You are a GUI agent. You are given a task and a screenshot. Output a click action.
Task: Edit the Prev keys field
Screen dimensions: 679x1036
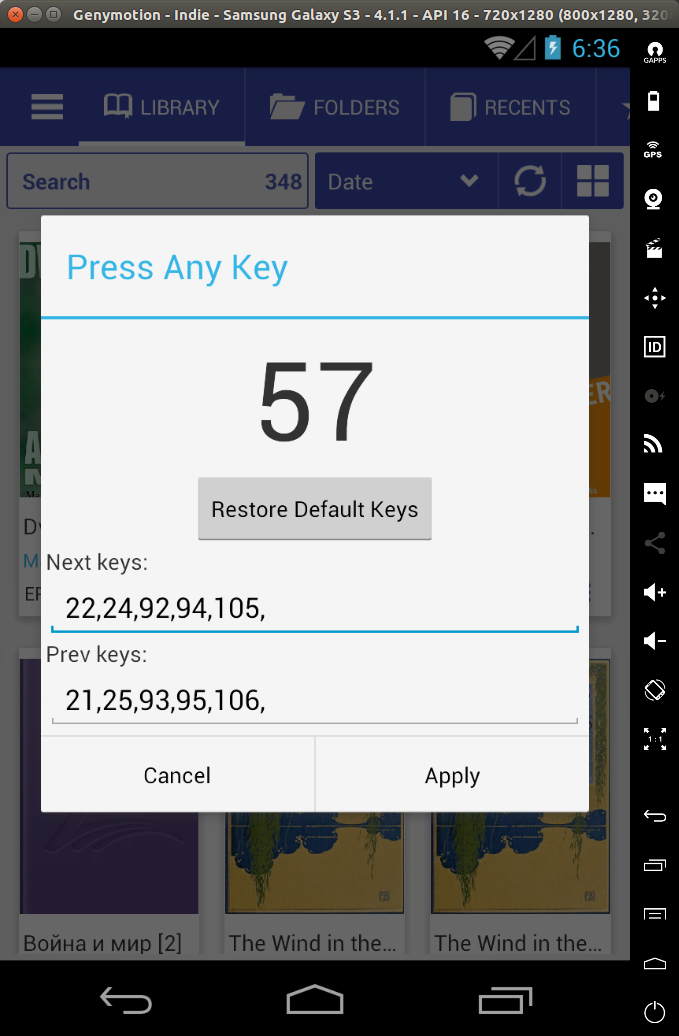point(314,700)
